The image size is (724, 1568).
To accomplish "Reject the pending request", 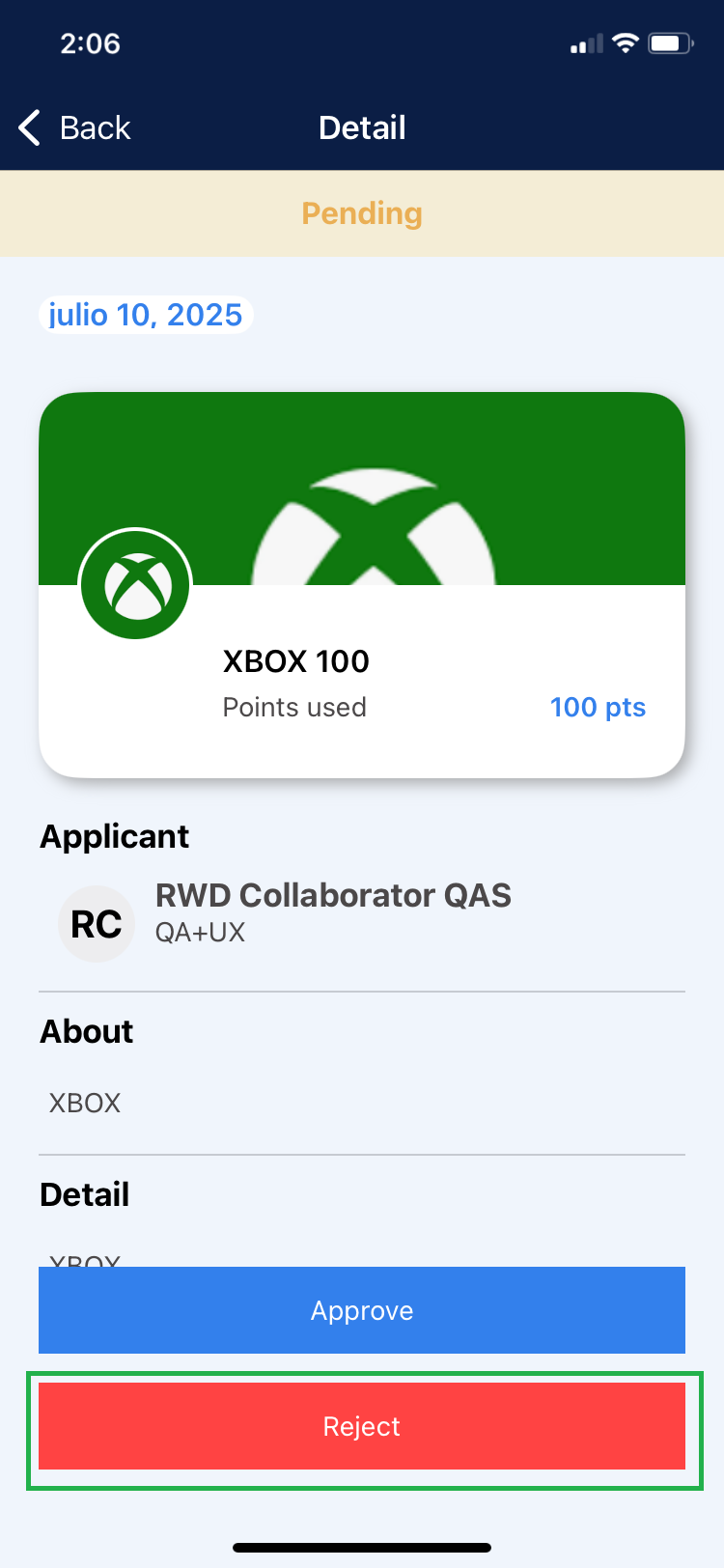I will (x=362, y=1426).
